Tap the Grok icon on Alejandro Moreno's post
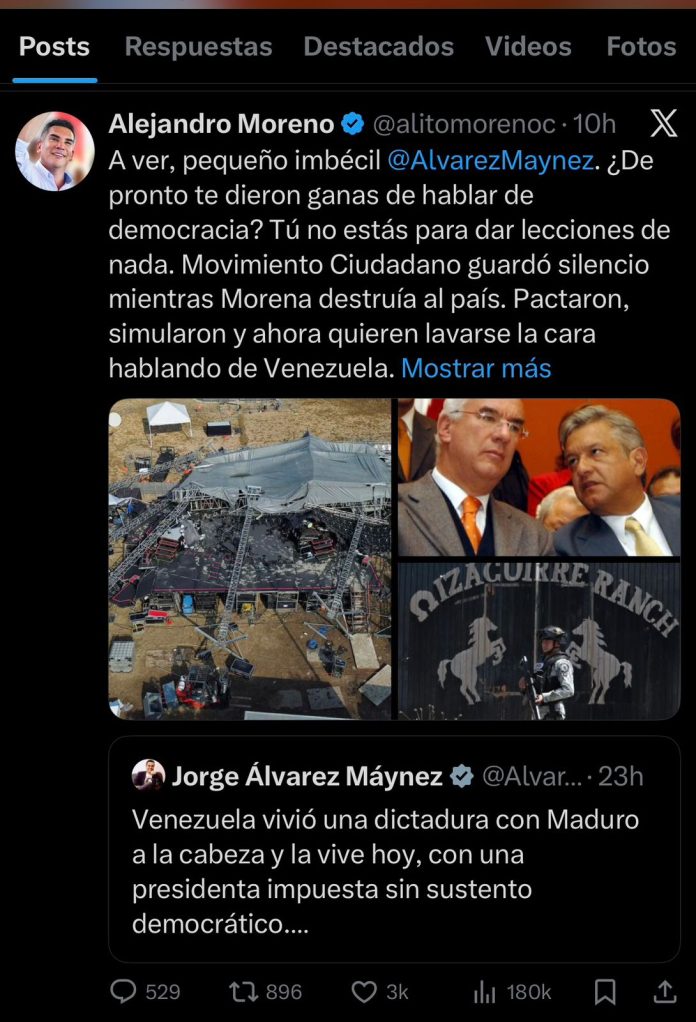This screenshot has height=1022, width=696. pos(663,124)
